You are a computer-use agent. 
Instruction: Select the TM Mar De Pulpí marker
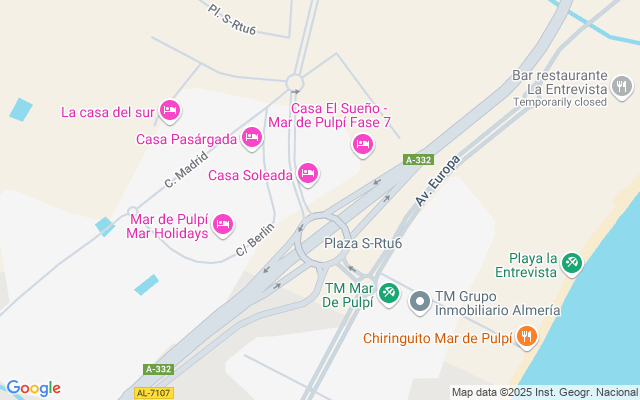(390, 293)
